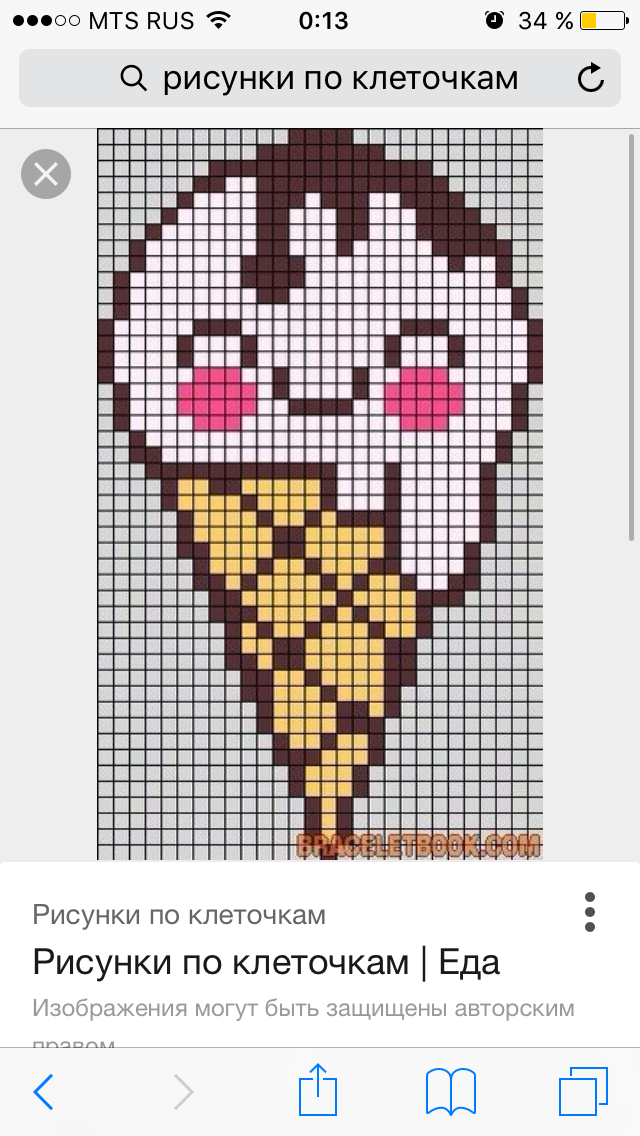Screen dimensions: 640x1136
Task: Open the Рисунки по клеточкам | Еда page
Action: [266, 962]
